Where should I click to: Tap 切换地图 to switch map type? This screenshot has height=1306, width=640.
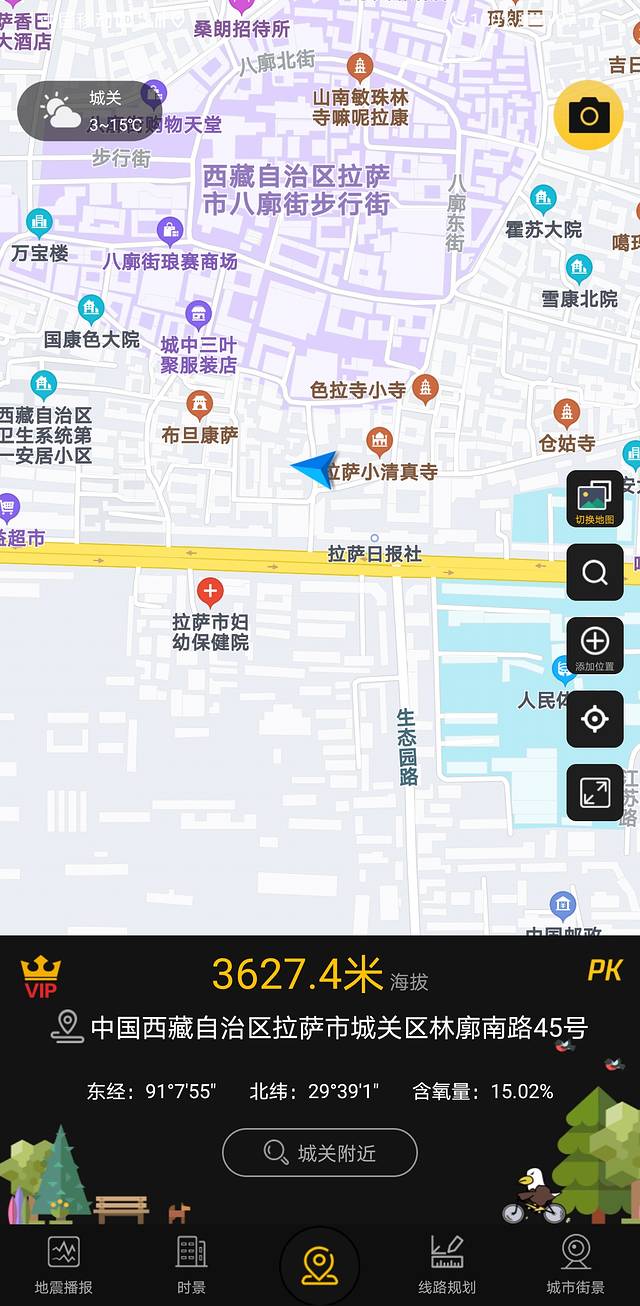595,499
